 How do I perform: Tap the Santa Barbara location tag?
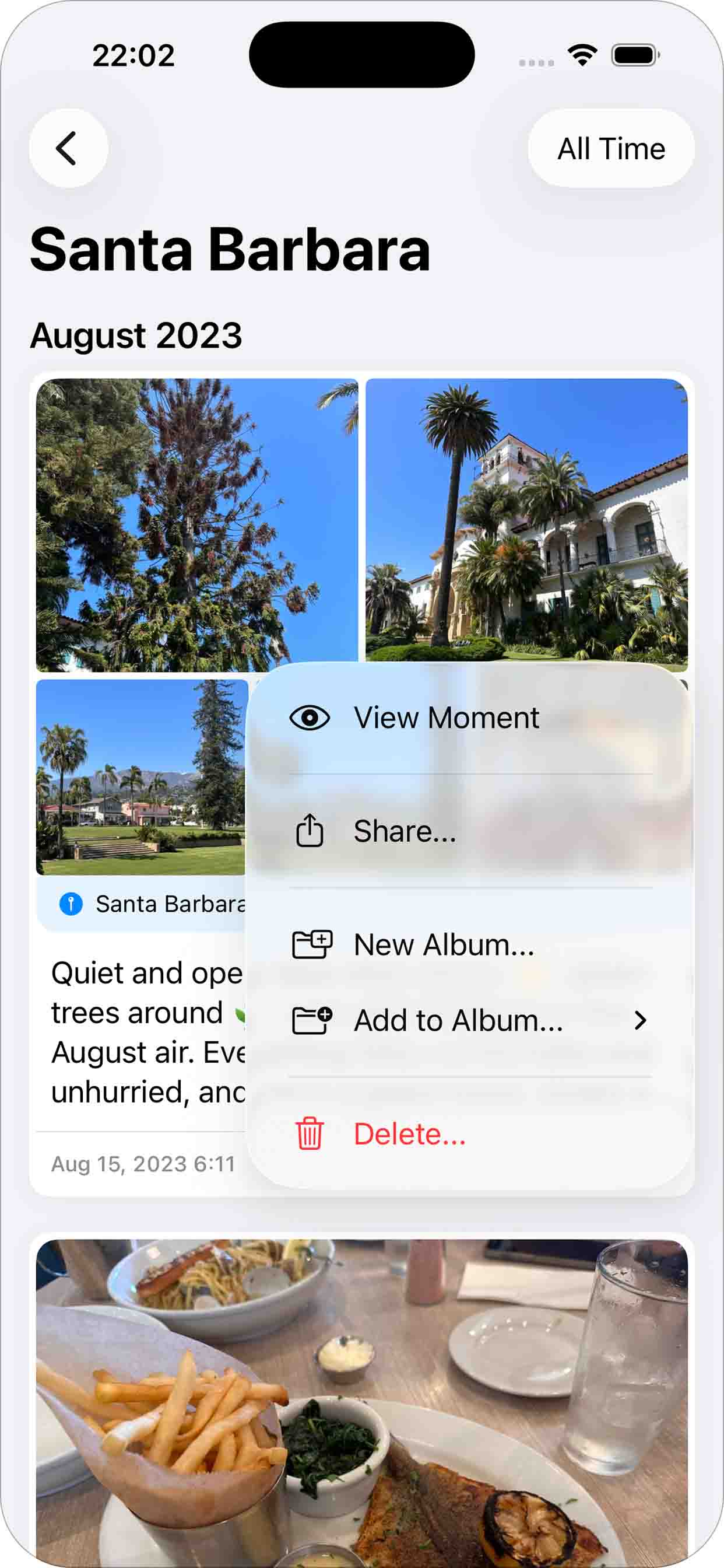coord(152,904)
